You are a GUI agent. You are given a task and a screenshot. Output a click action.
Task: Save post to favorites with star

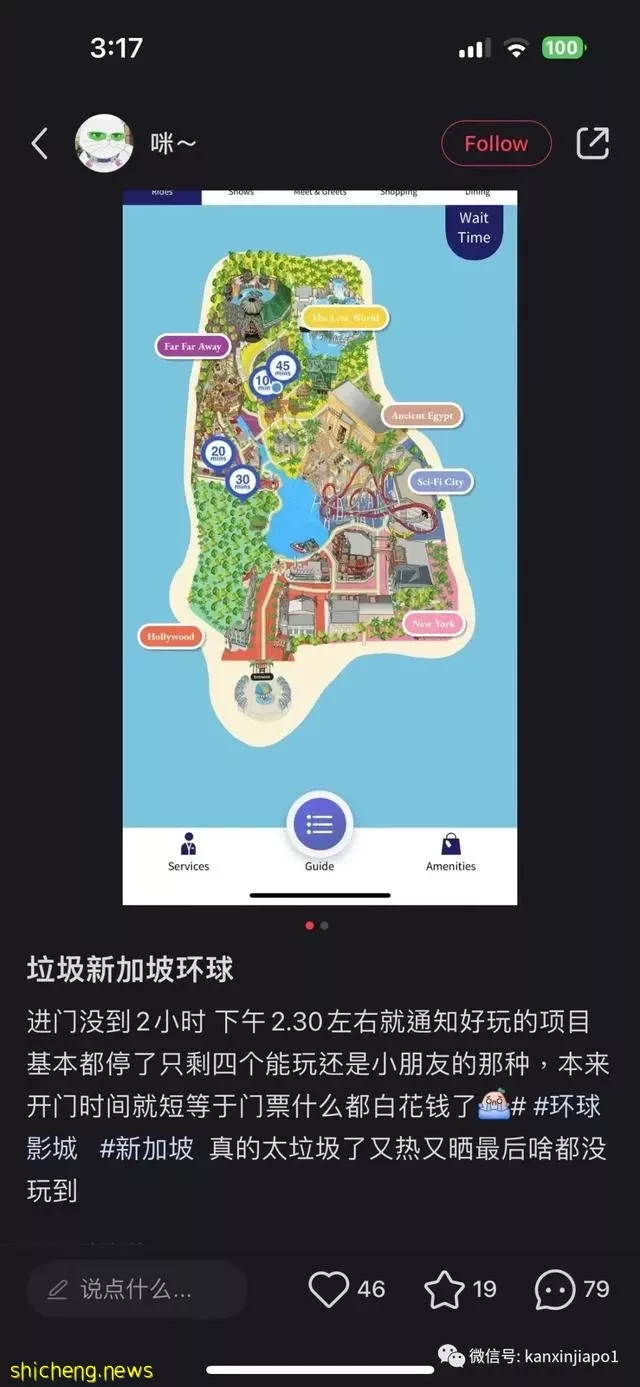(x=444, y=1290)
